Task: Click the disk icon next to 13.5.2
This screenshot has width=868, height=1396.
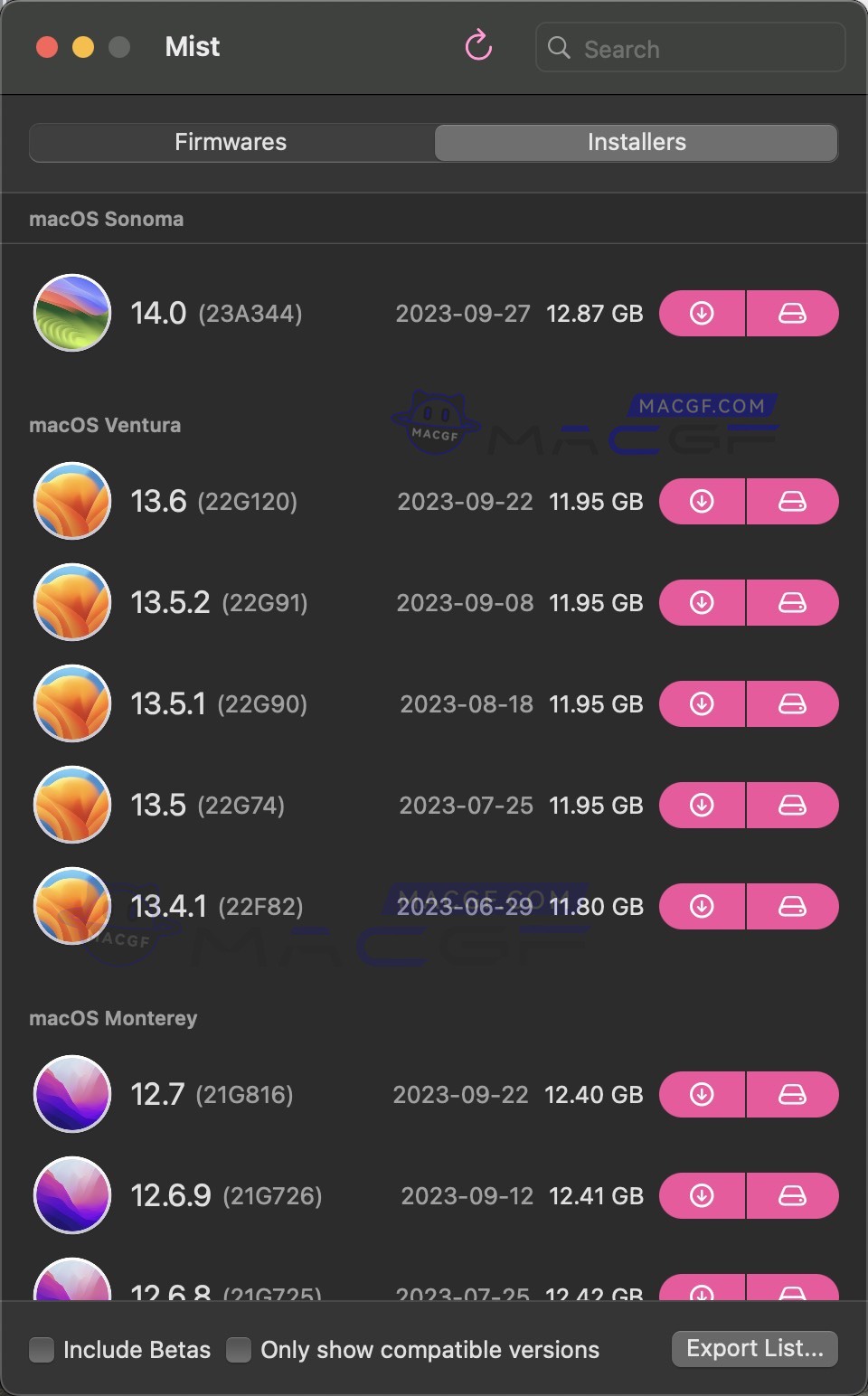Action: pyautogui.click(x=793, y=602)
